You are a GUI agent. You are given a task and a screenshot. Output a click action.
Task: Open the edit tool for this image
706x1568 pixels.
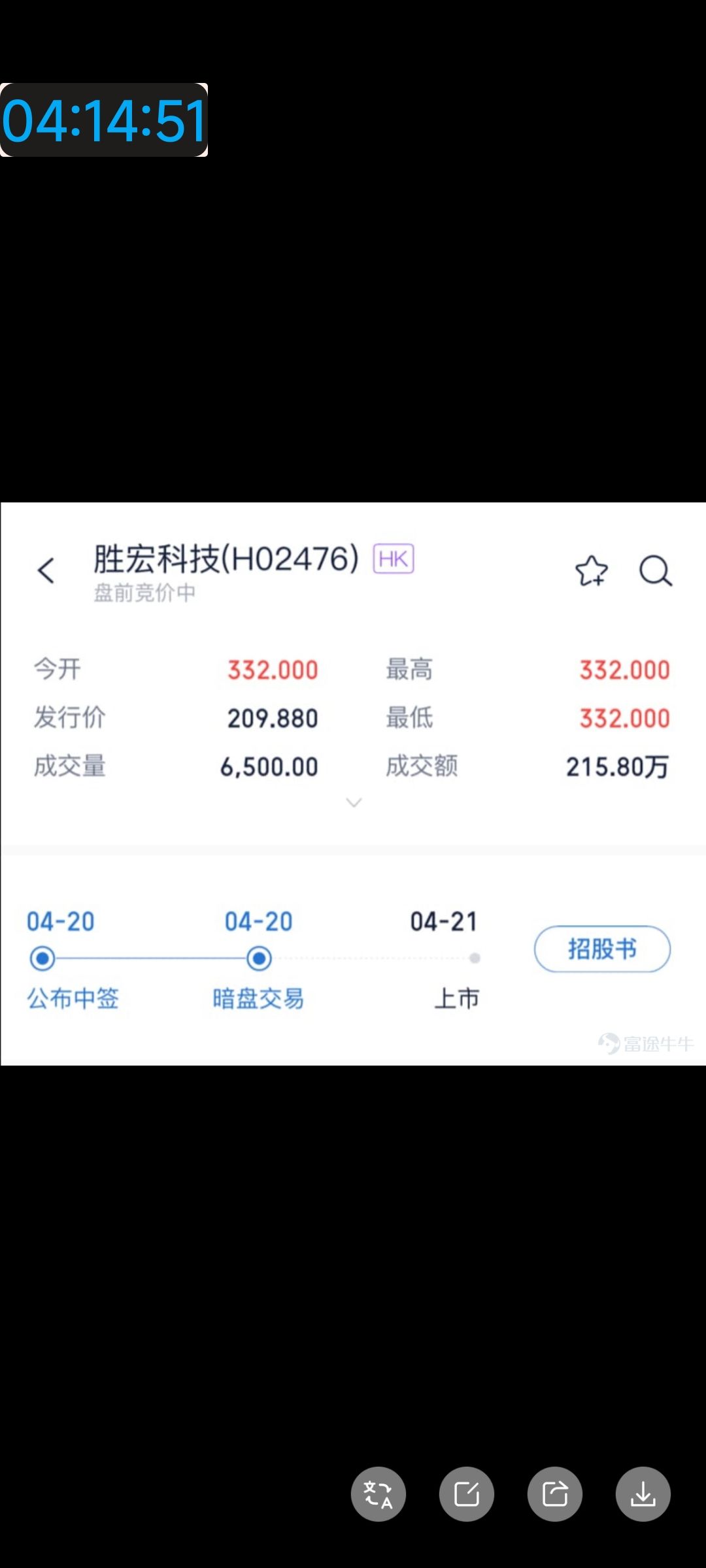pyautogui.click(x=466, y=1494)
